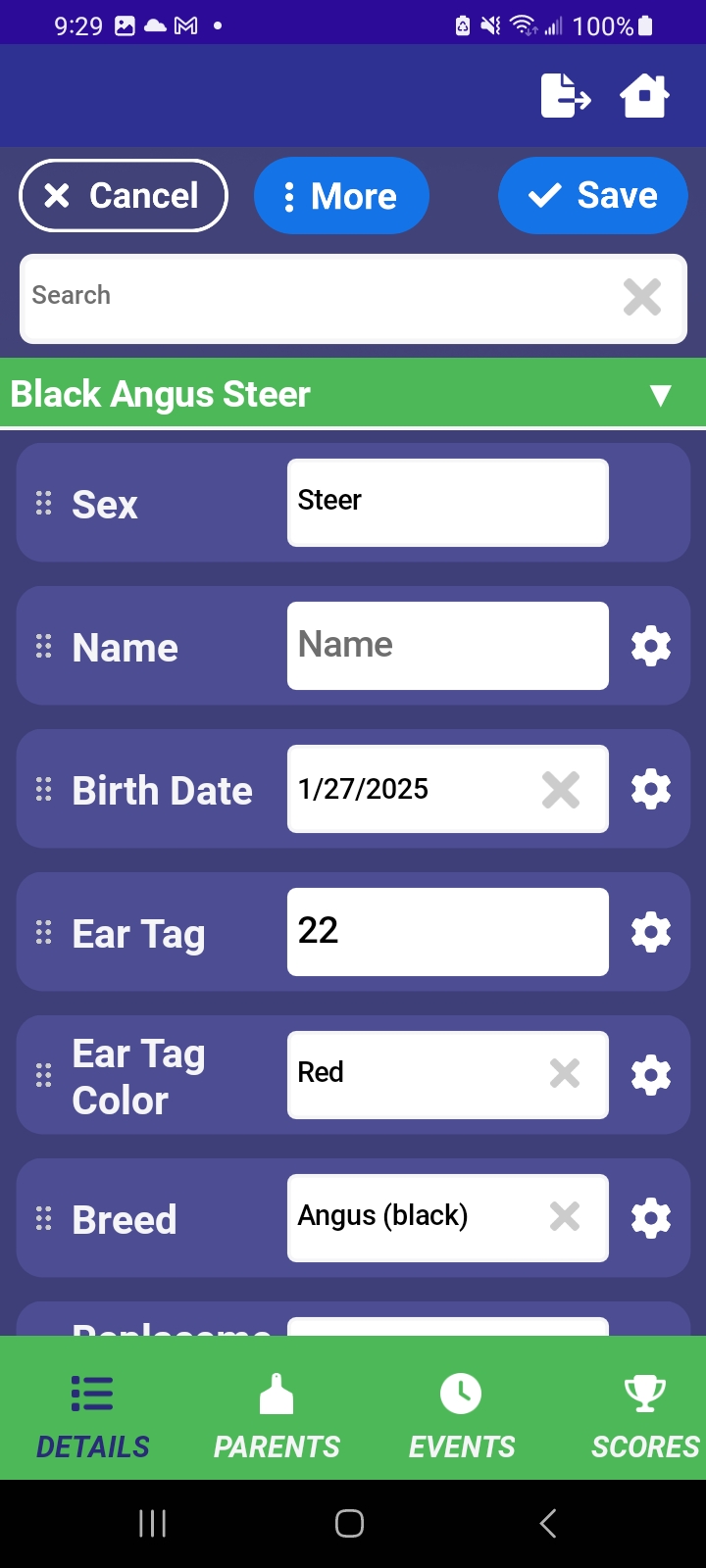Change the Breed from Angus (black)

tap(412, 1217)
